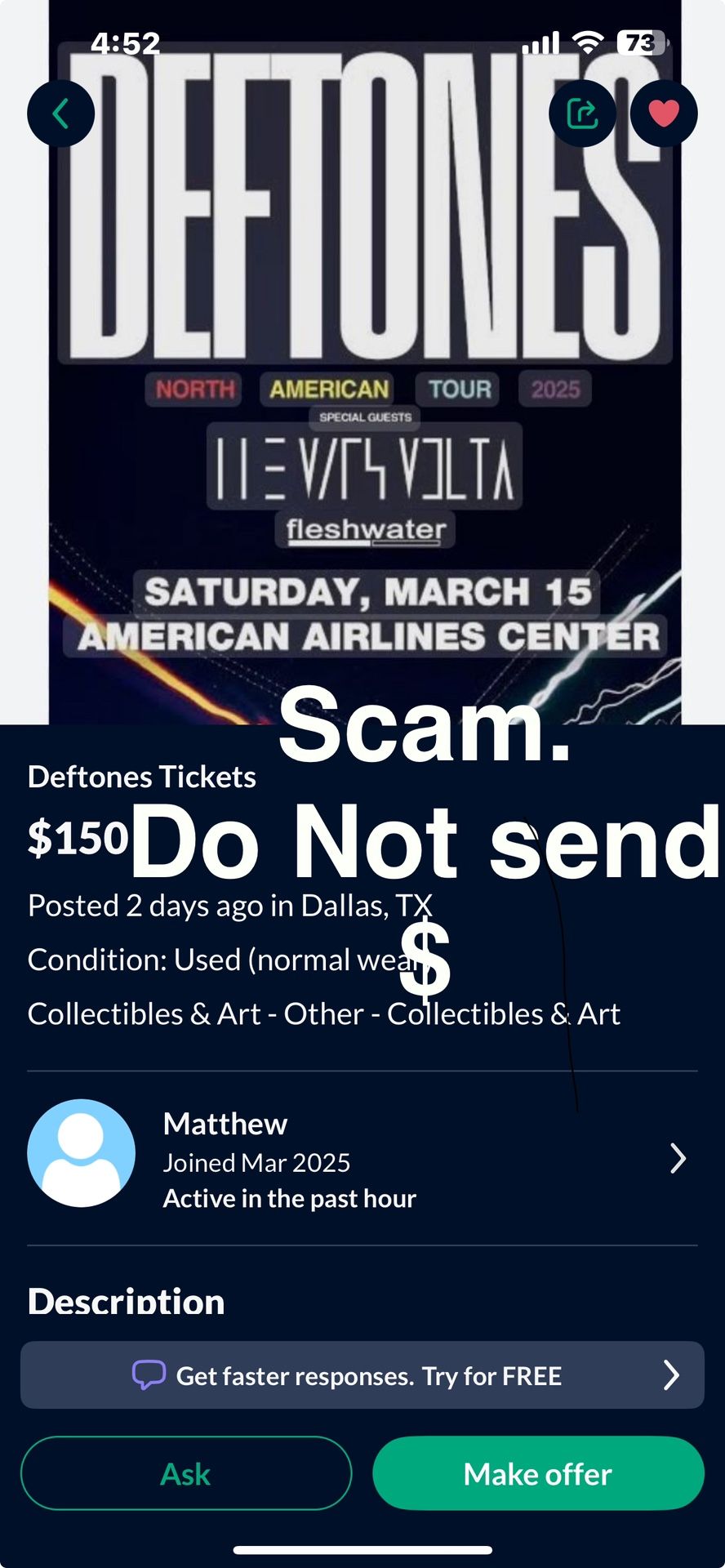The height and width of the screenshot is (1568, 725).
Task: Tap the Ask button
Action: point(186,1474)
